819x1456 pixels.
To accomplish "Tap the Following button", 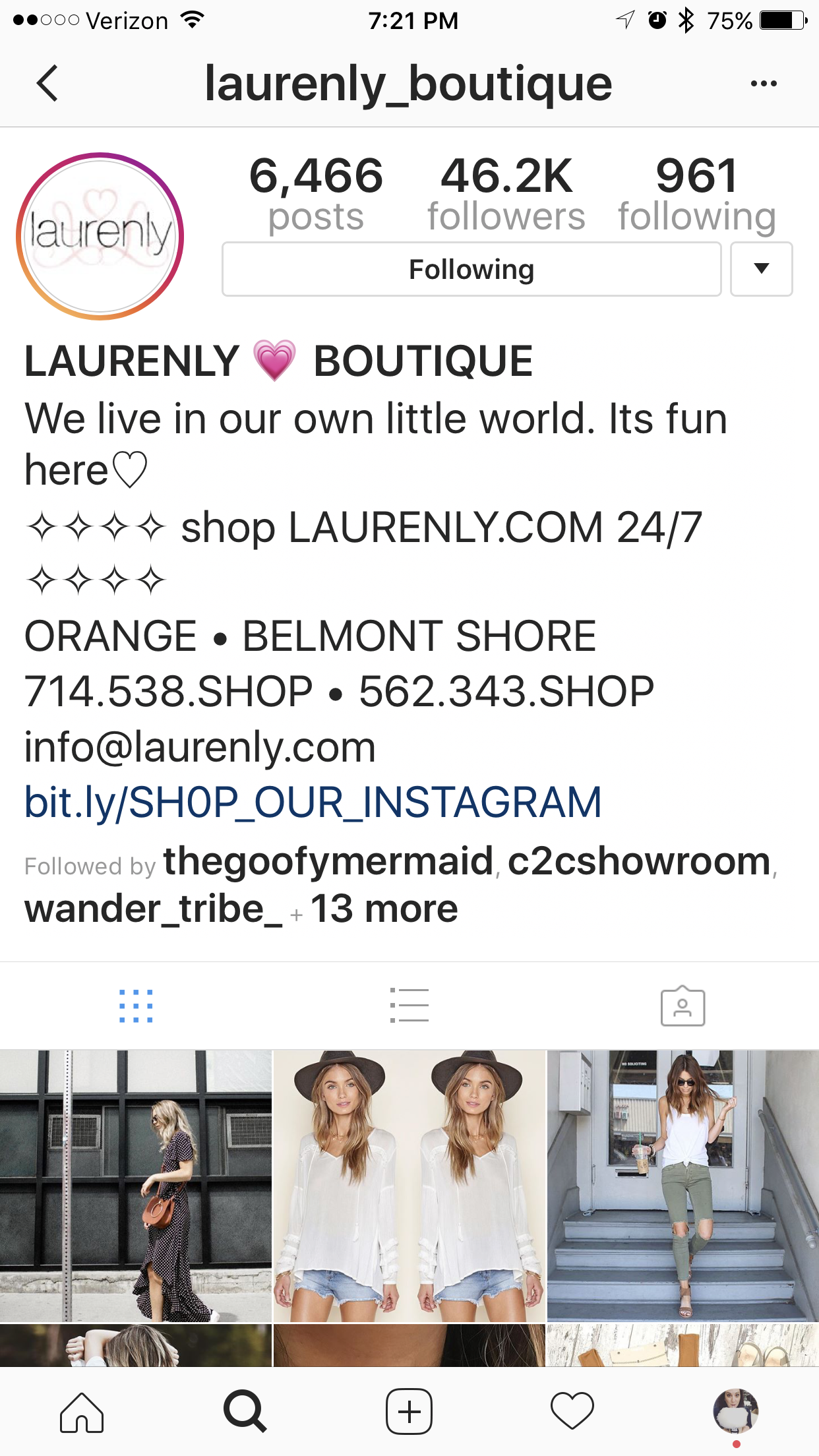I will (471, 269).
